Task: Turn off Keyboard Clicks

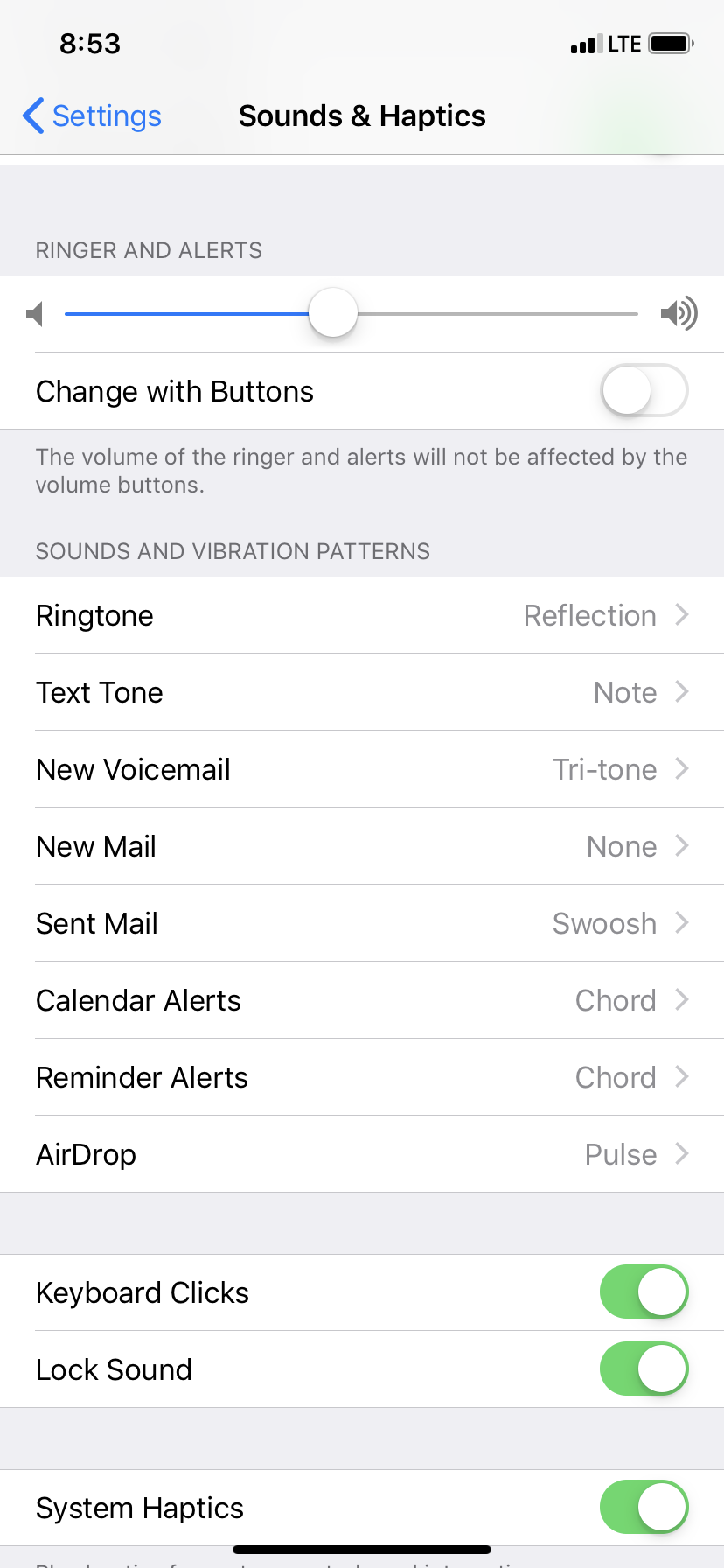Action: 644,1291
